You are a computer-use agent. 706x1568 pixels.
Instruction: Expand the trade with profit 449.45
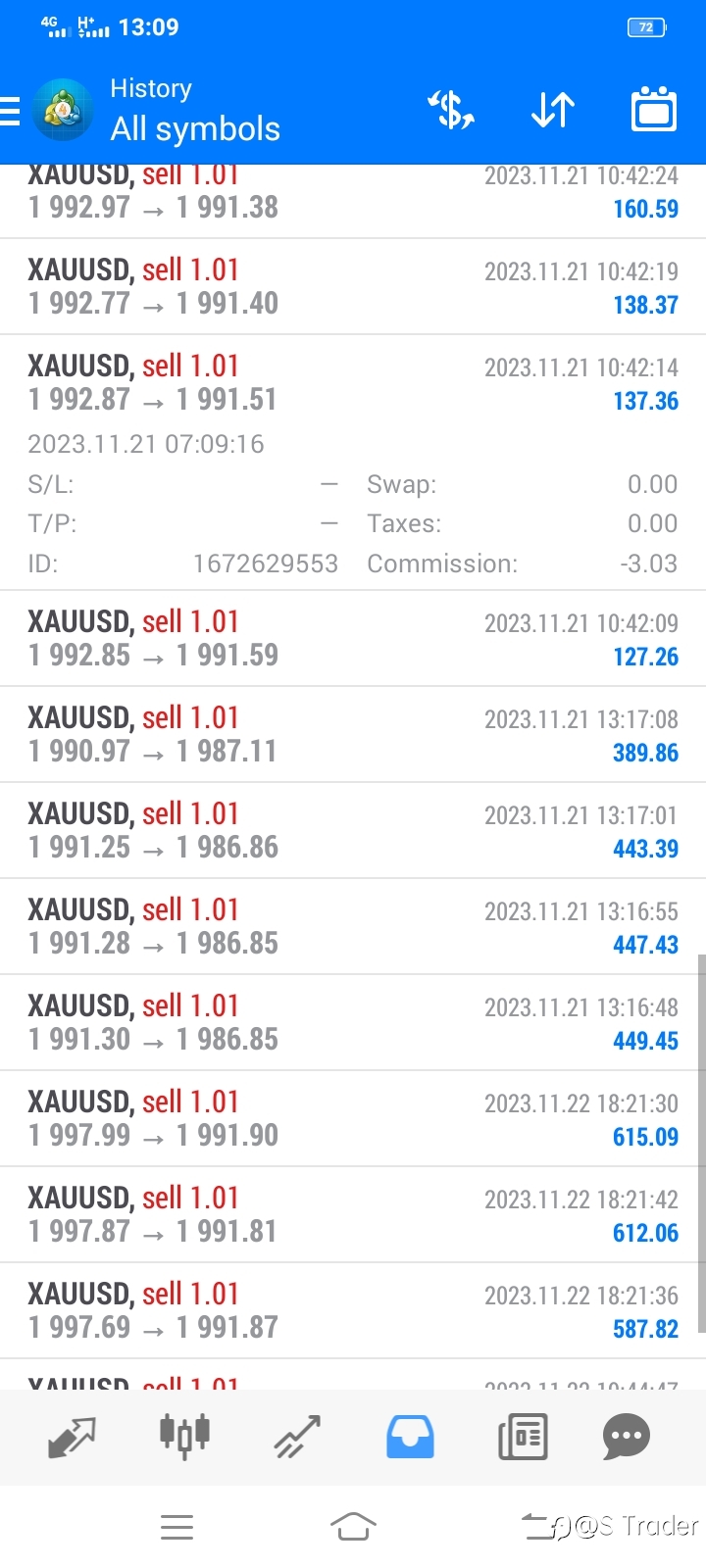[x=353, y=1022]
